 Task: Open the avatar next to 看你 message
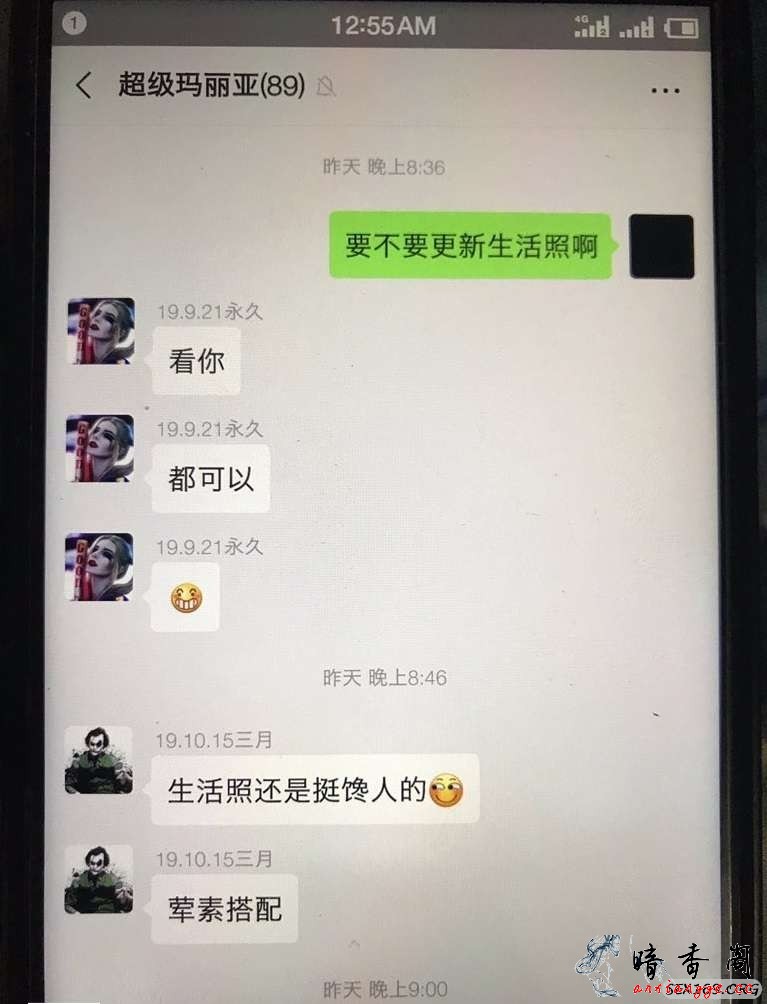pyautogui.click(x=100, y=332)
